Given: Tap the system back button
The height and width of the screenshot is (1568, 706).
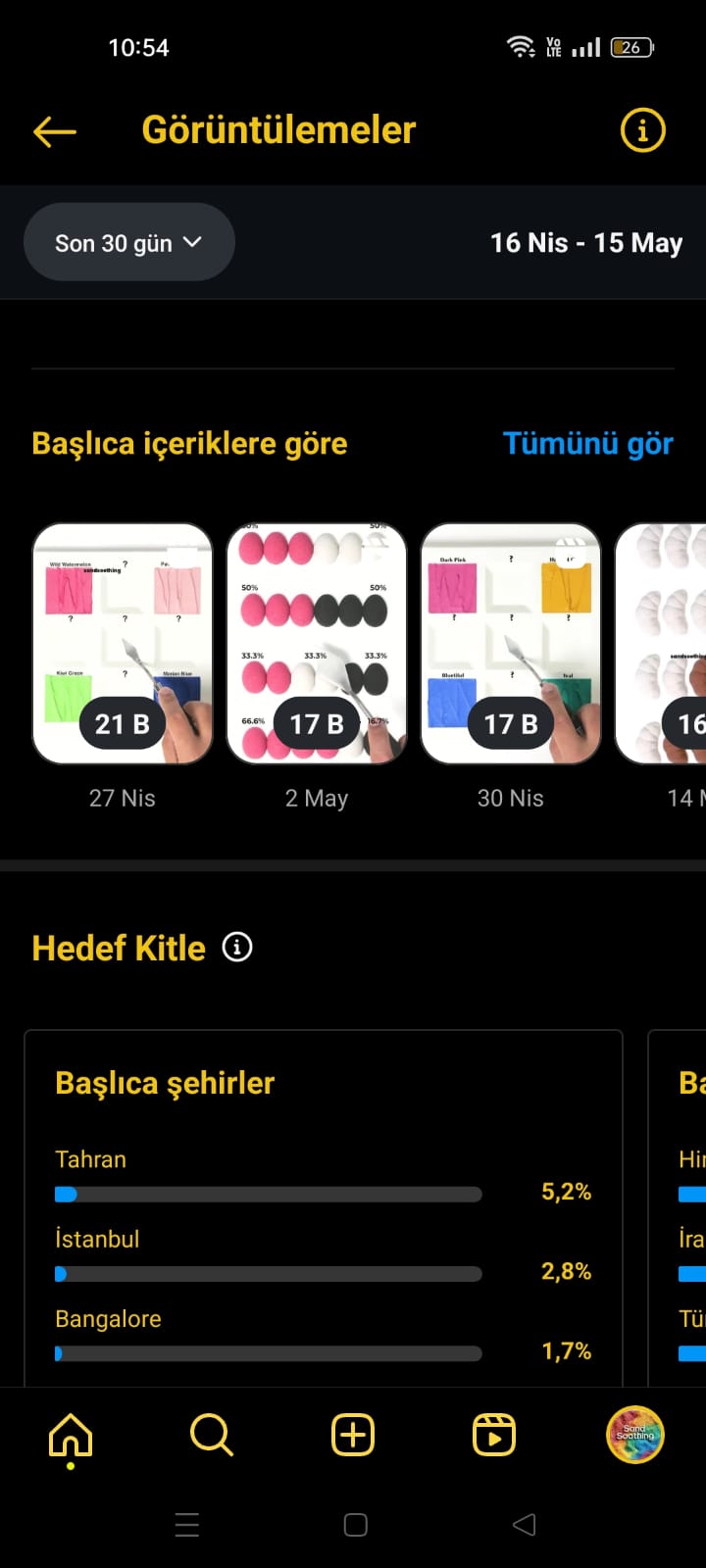Looking at the screenshot, I should pyautogui.click(x=525, y=1524).
